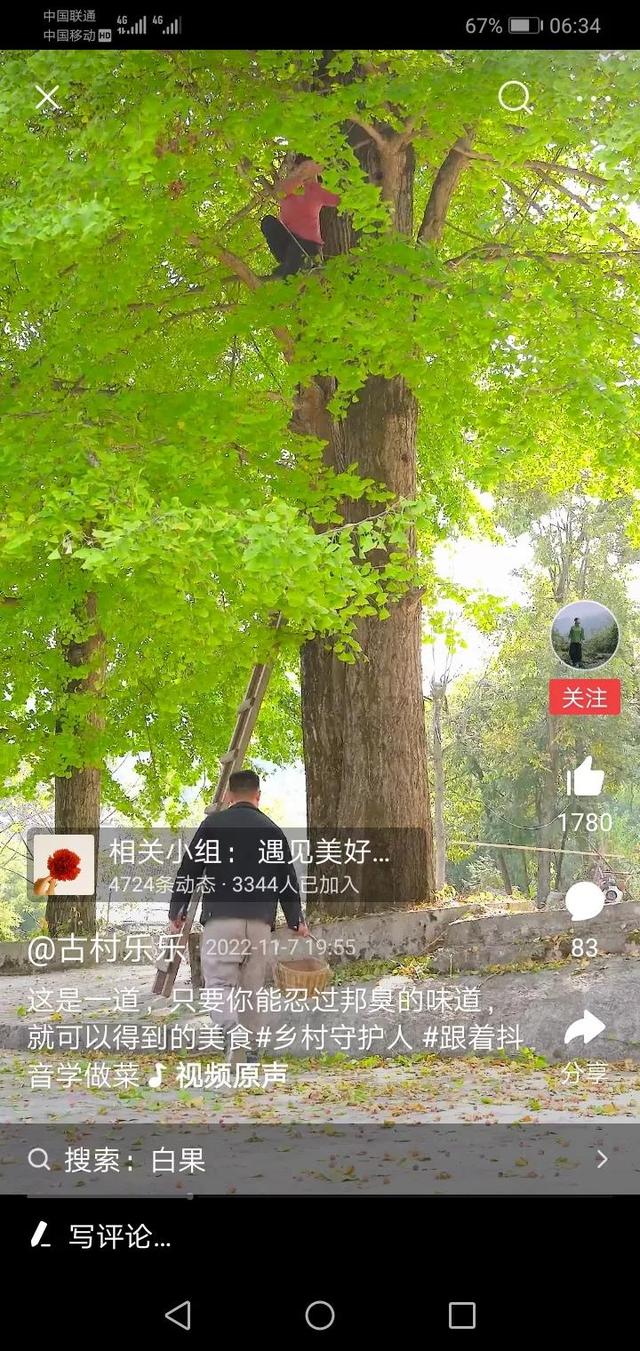
Task: Follow the creator via 关注 button
Action: [585, 697]
